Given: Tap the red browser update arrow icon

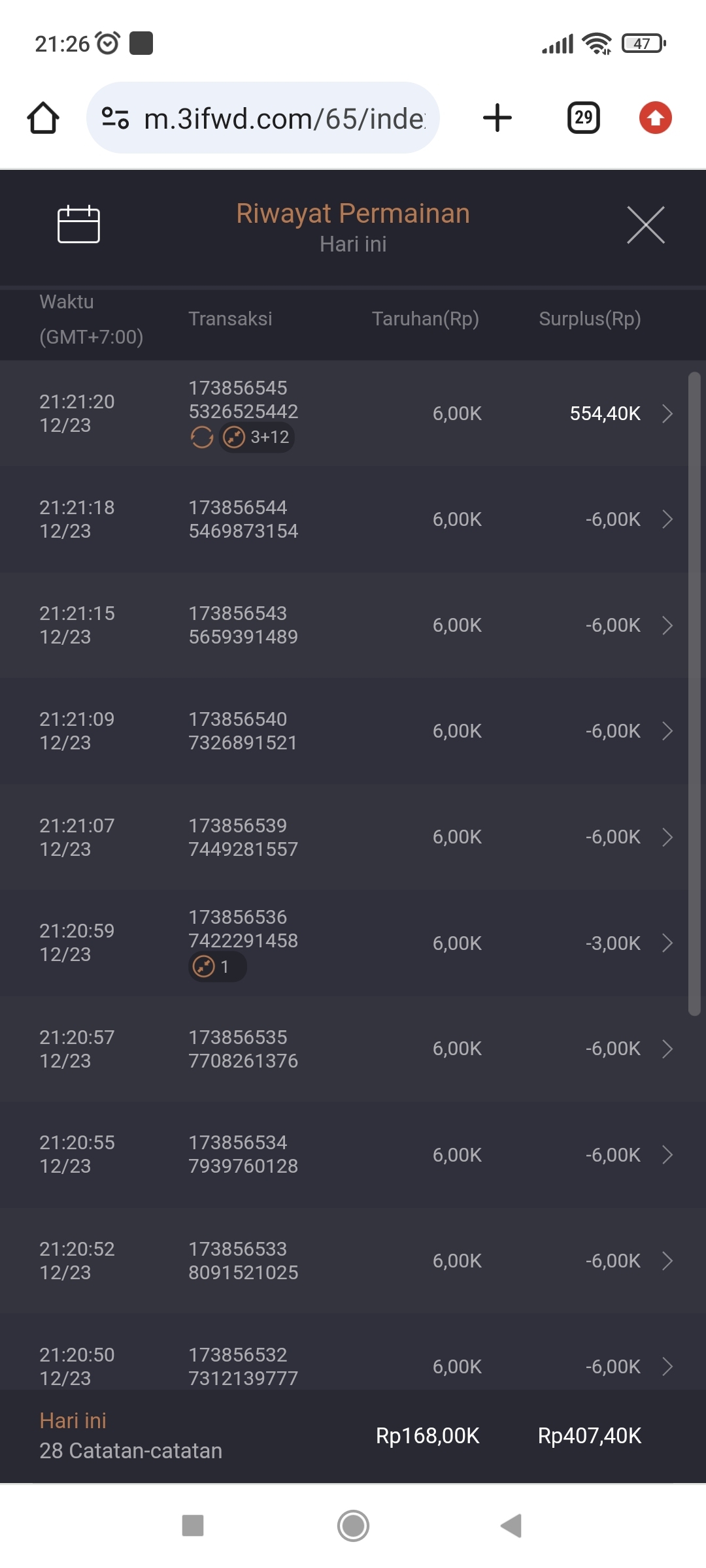Looking at the screenshot, I should tap(655, 118).
